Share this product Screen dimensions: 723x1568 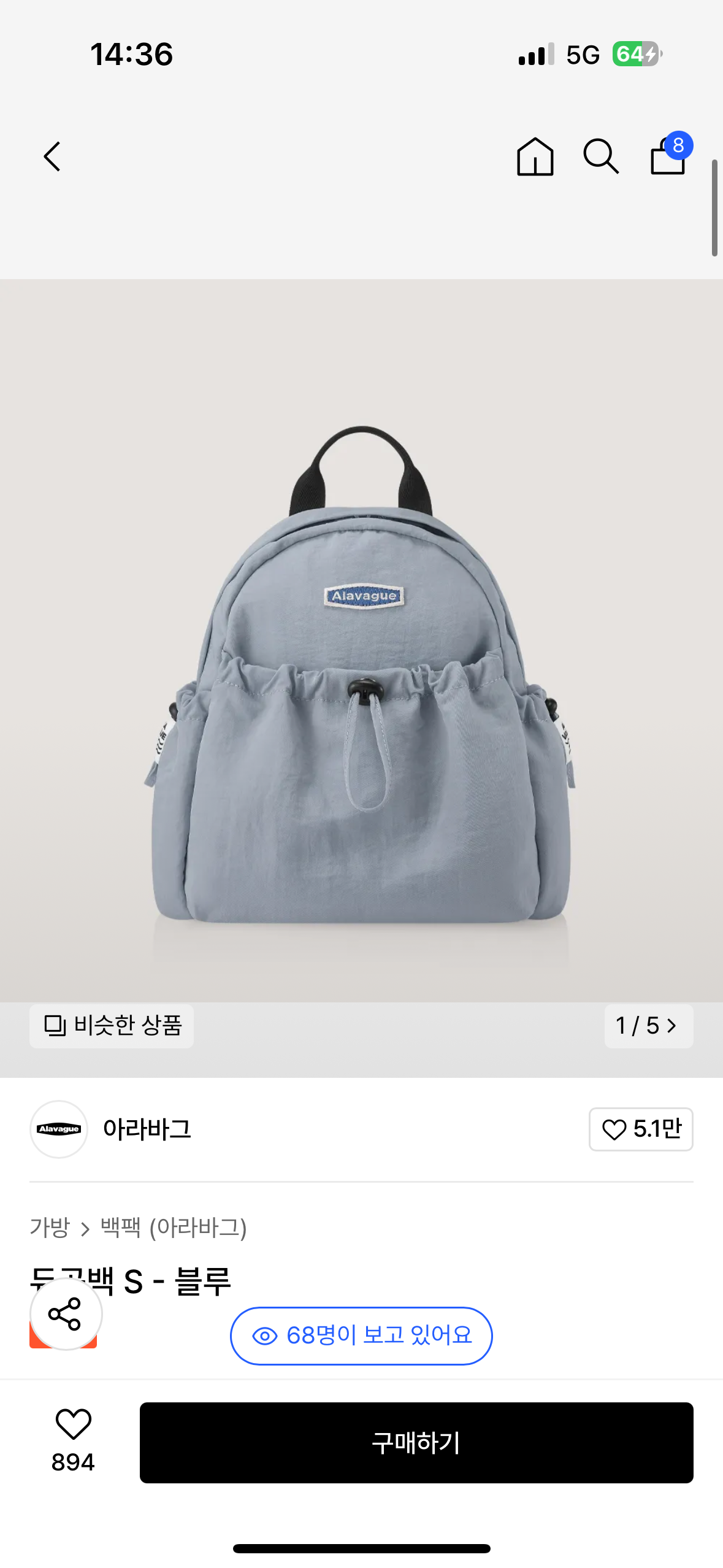(66, 1314)
